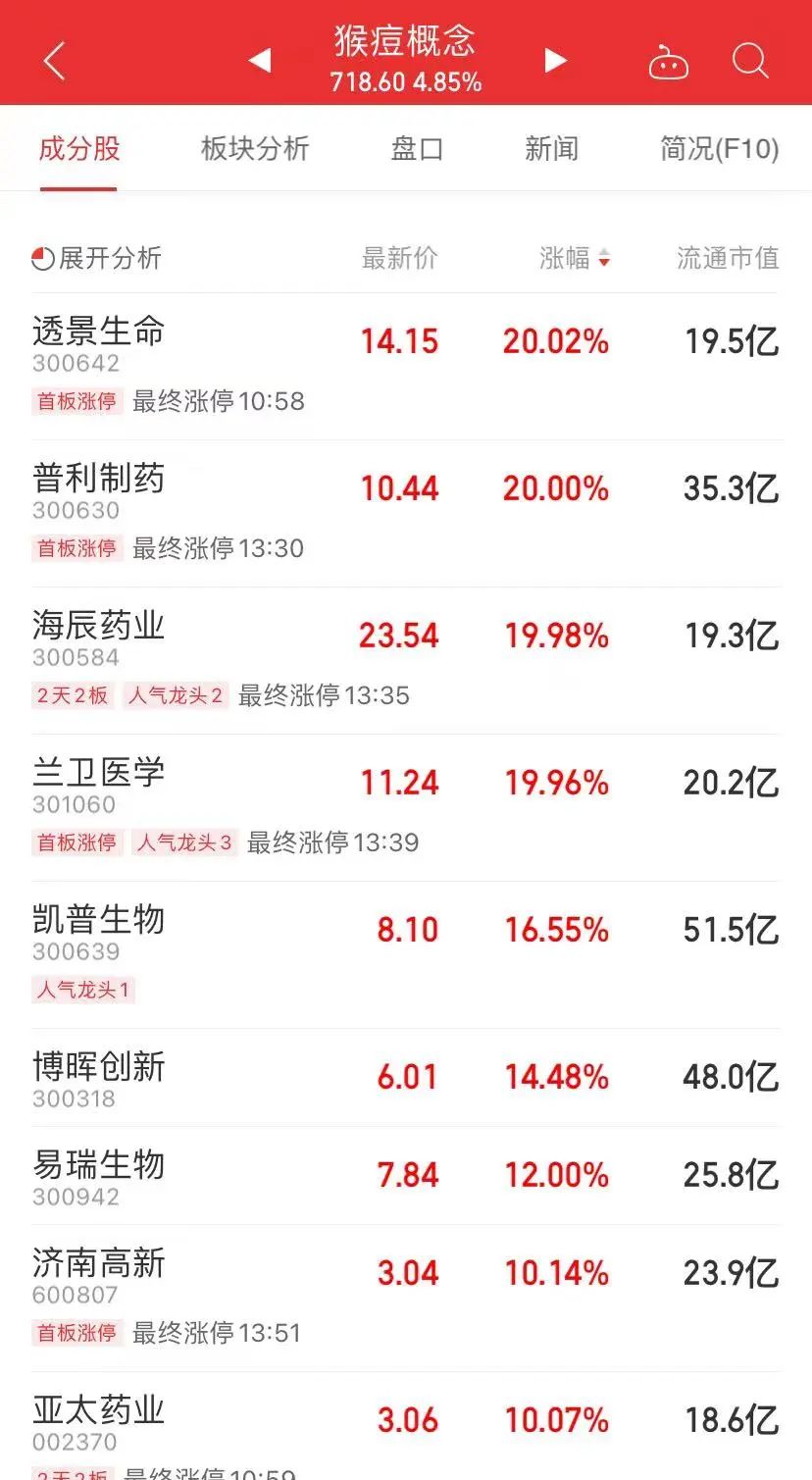Open the 透景生命 stock row
The height and width of the screenshot is (1480, 812).
click(x=98, y=333)
